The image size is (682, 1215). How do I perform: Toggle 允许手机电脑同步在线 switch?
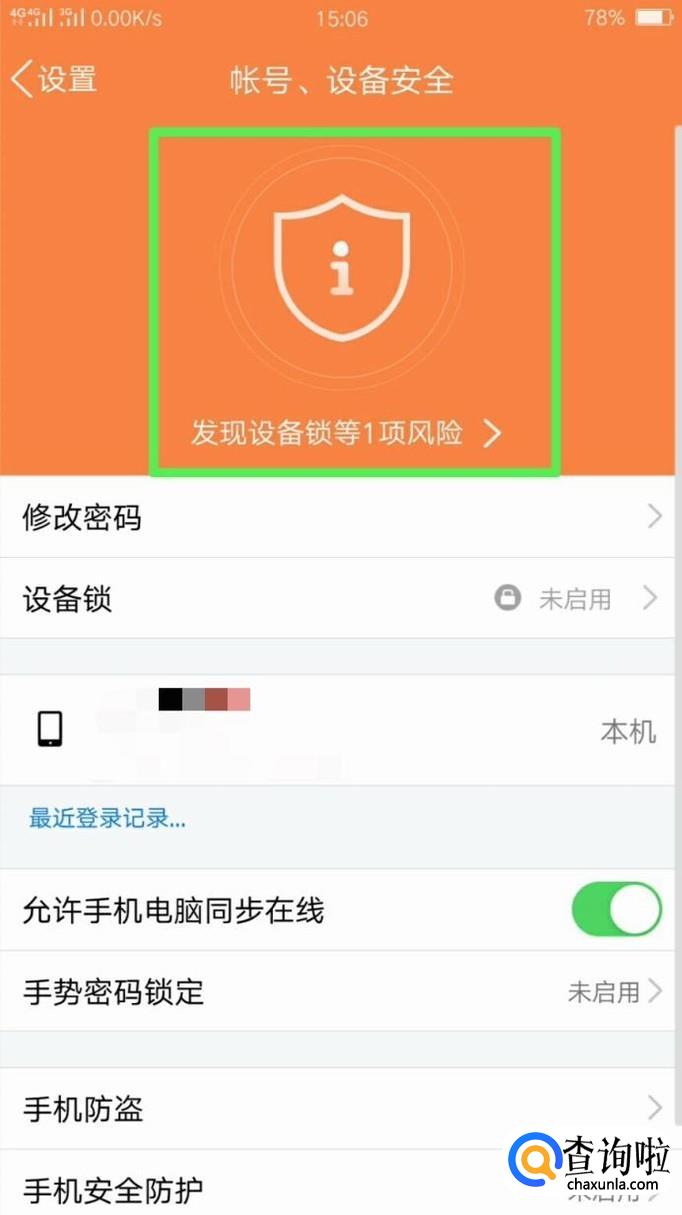pos(615,911)
